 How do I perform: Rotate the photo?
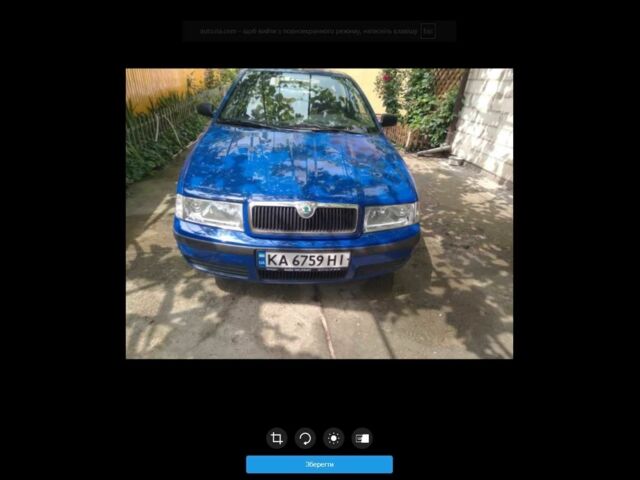point(305,438)
